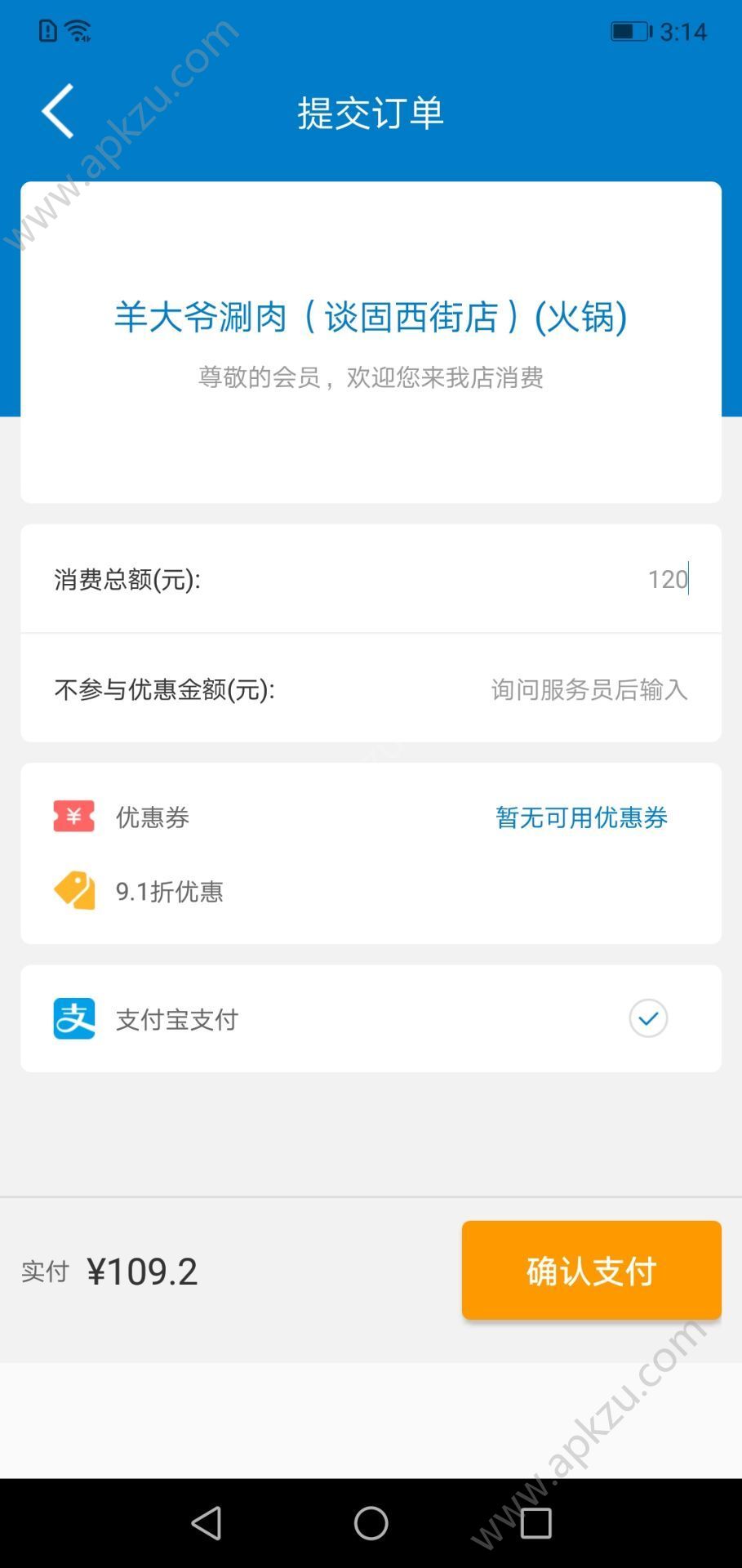Select the Alipay payment row

371,1018
